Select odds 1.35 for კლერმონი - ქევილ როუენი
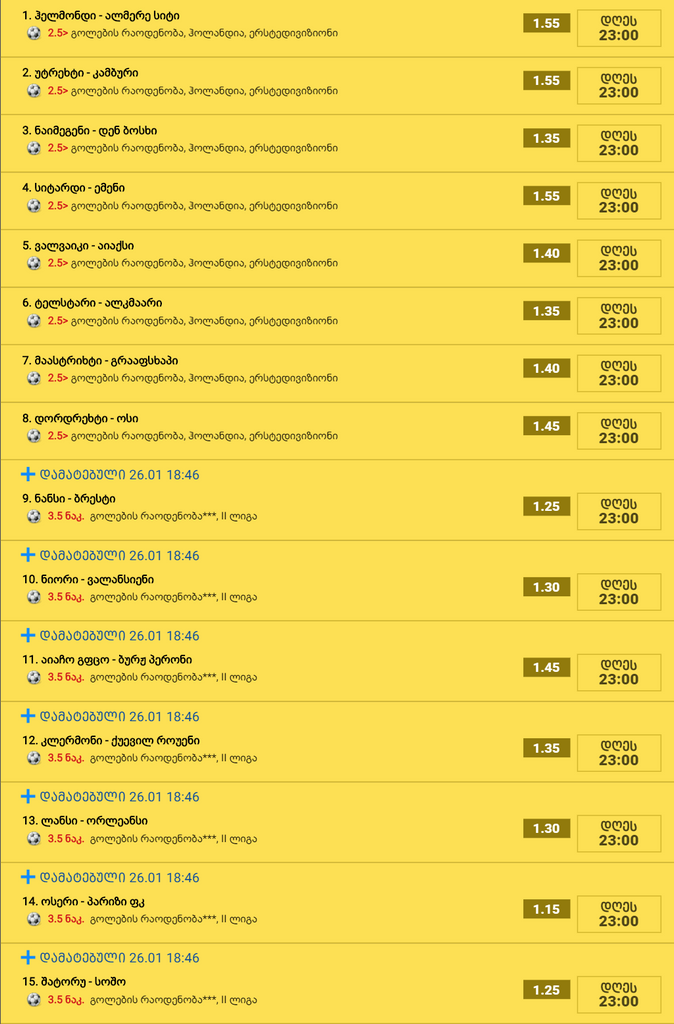 tap(546, 748)
